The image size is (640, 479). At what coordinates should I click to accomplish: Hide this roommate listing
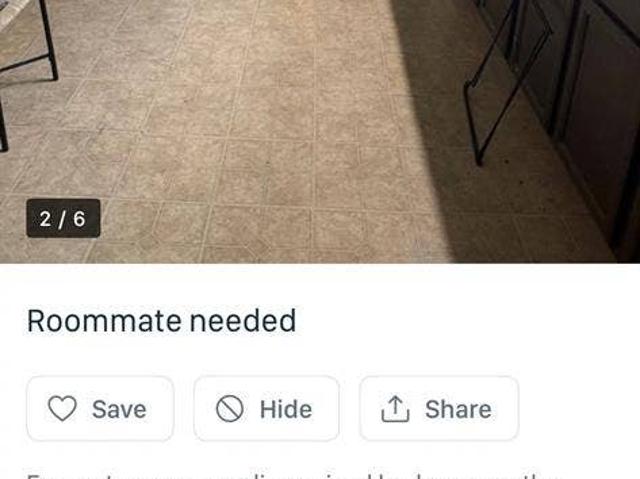[x=265, y=409]
